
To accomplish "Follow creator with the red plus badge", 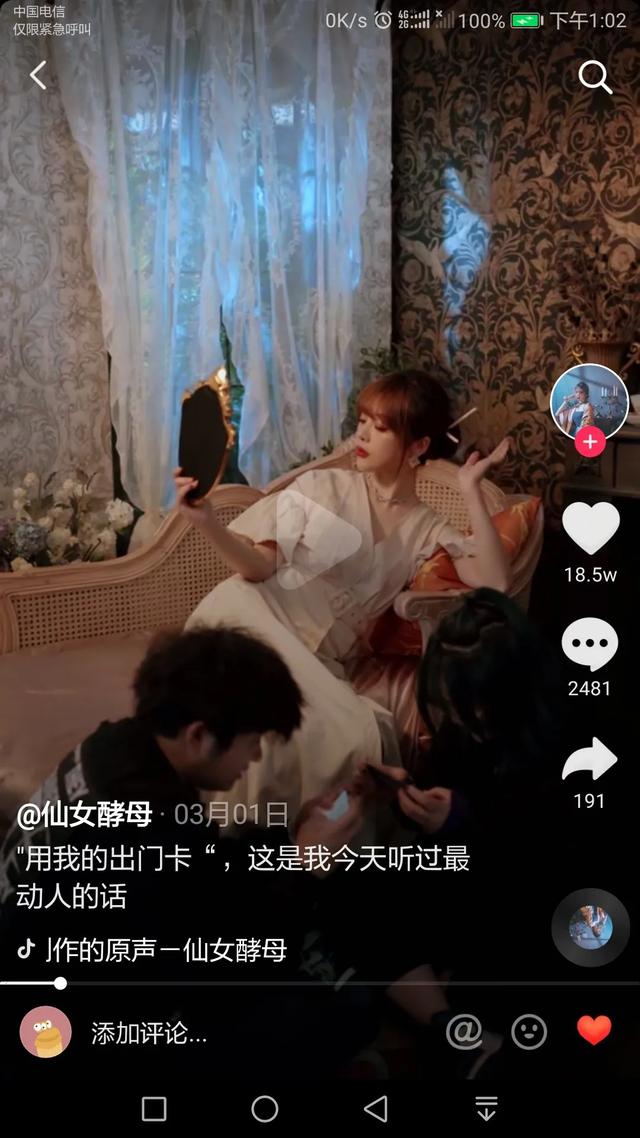I will [590, 442].
